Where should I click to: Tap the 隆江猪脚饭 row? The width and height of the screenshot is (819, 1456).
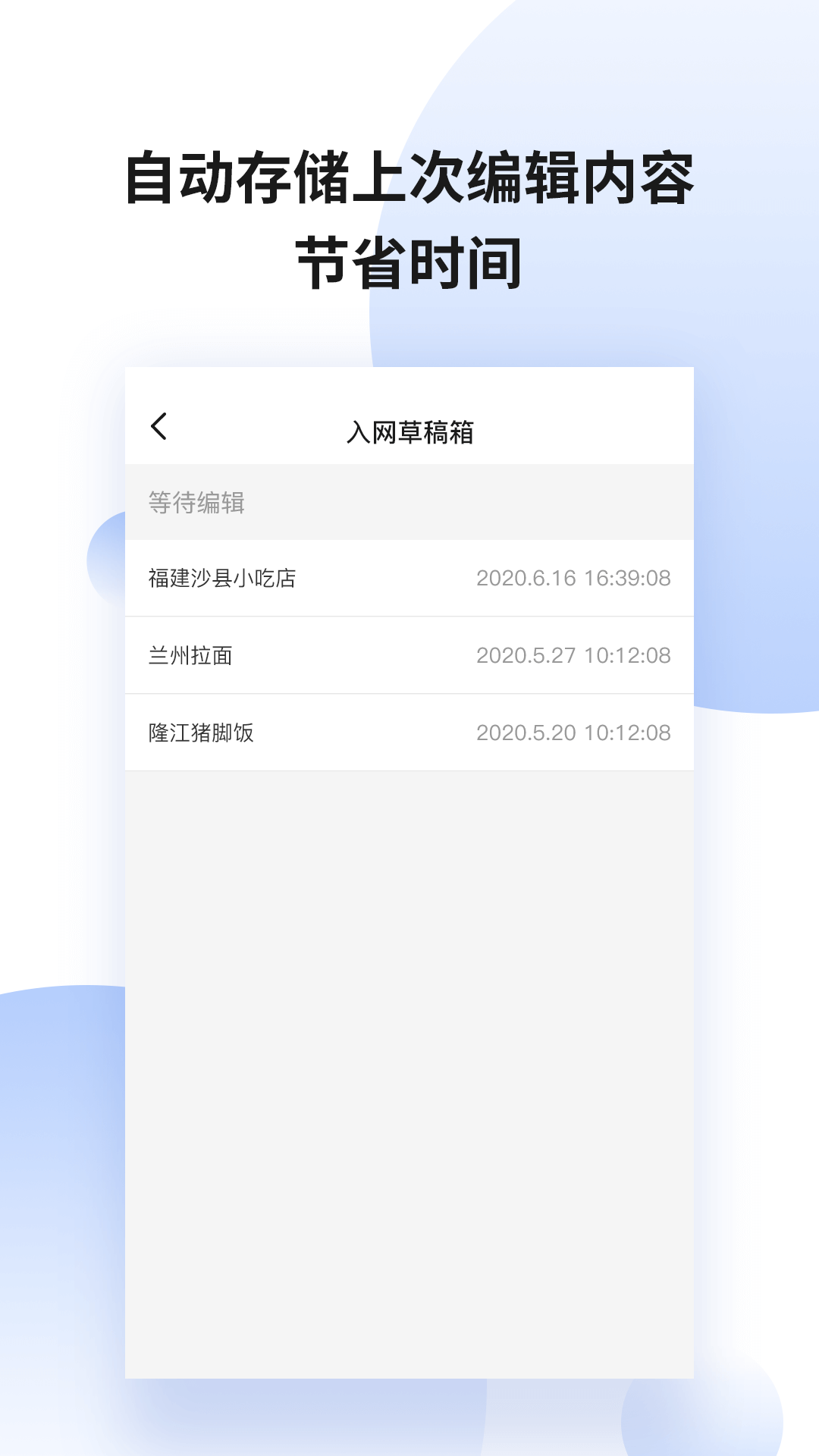coord(409,733)
